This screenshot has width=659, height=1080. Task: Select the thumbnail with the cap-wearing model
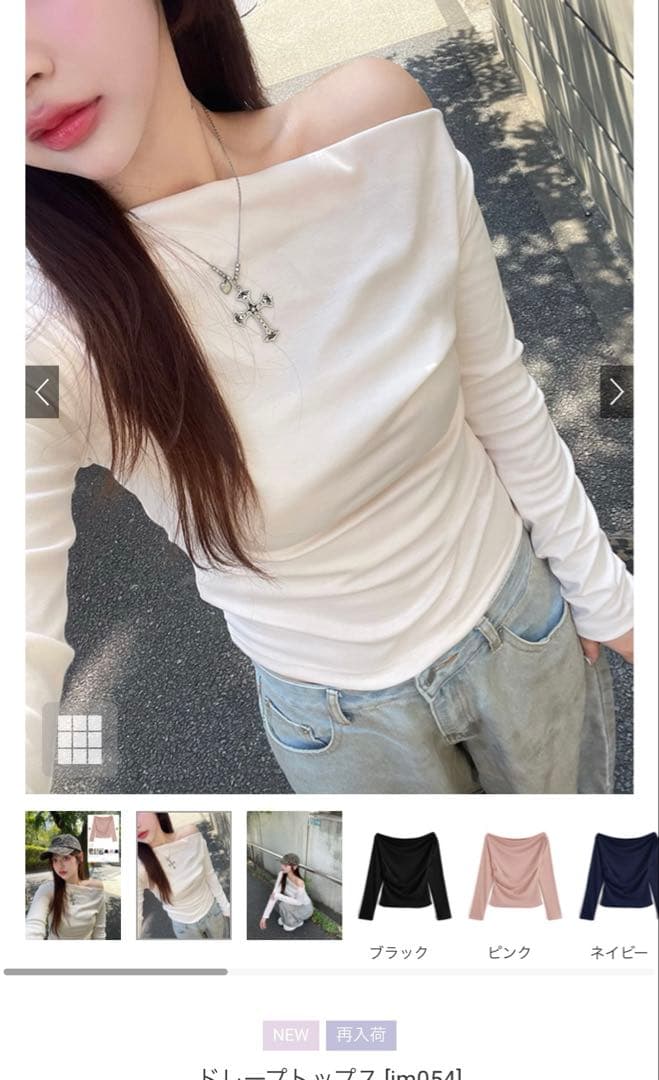[73, 875]
